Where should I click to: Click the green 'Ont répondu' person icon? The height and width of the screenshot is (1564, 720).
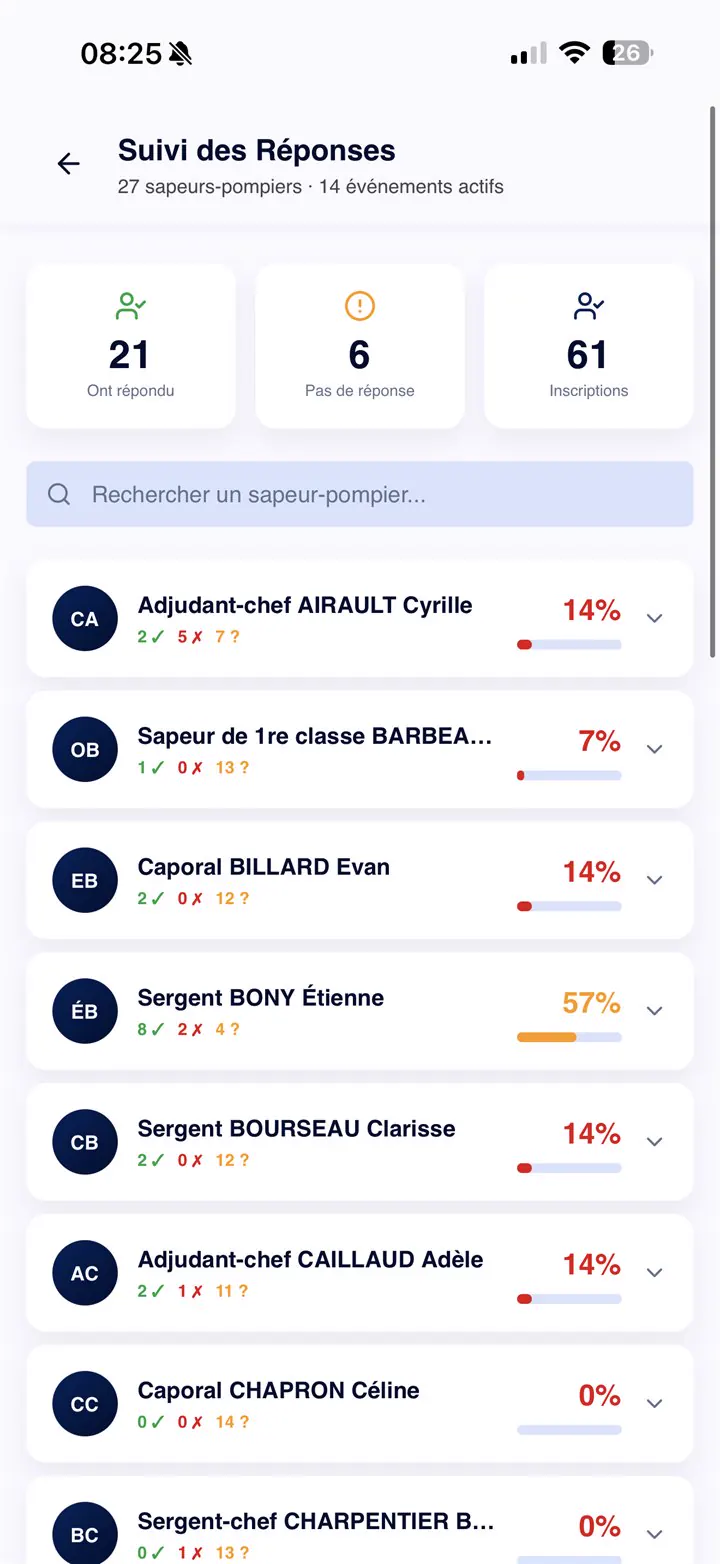(130, 306)
